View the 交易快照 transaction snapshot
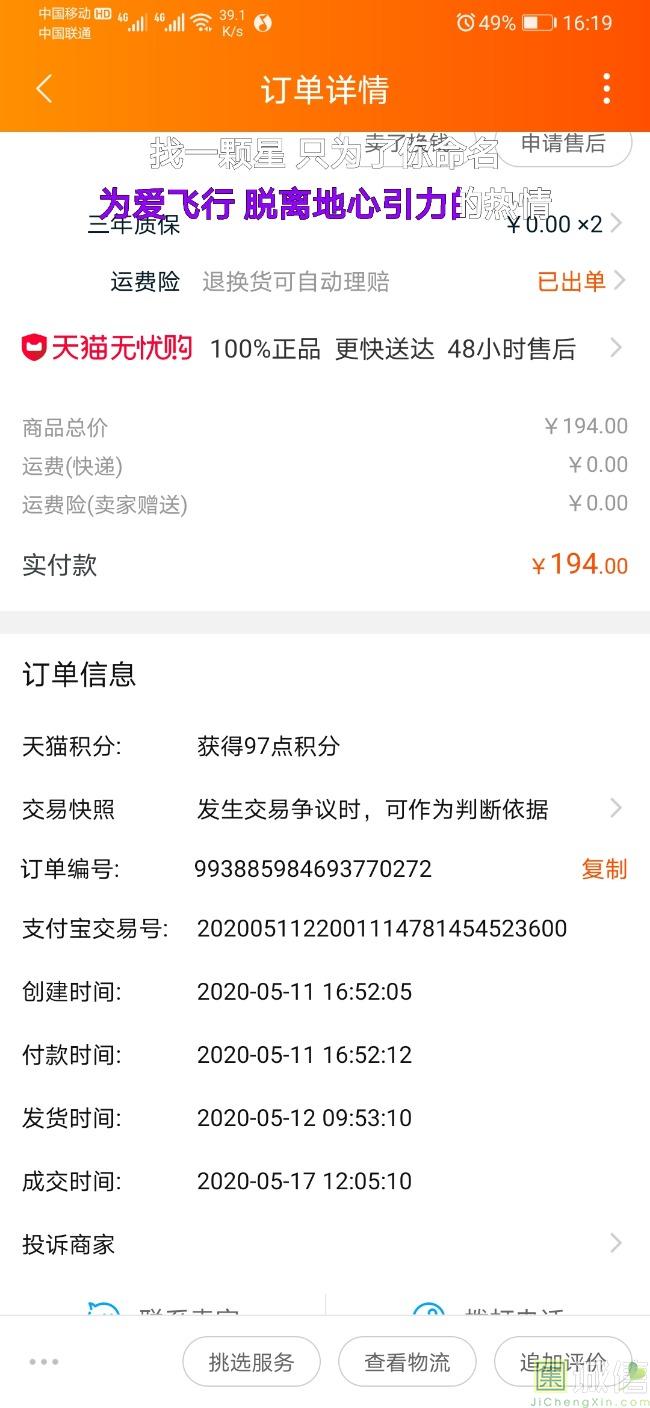 (x=325, y=809)
